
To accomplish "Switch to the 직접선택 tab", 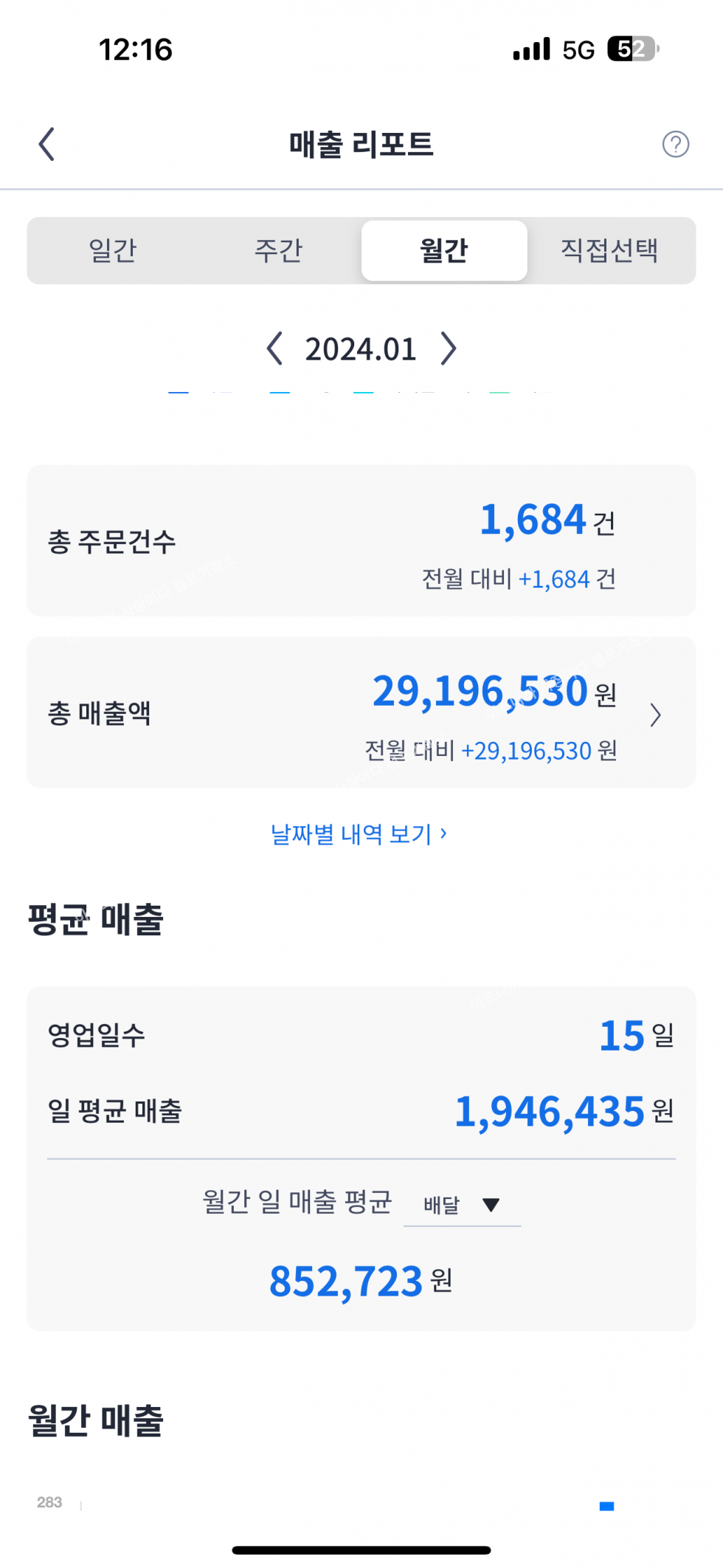I will [x=609, y=250].
